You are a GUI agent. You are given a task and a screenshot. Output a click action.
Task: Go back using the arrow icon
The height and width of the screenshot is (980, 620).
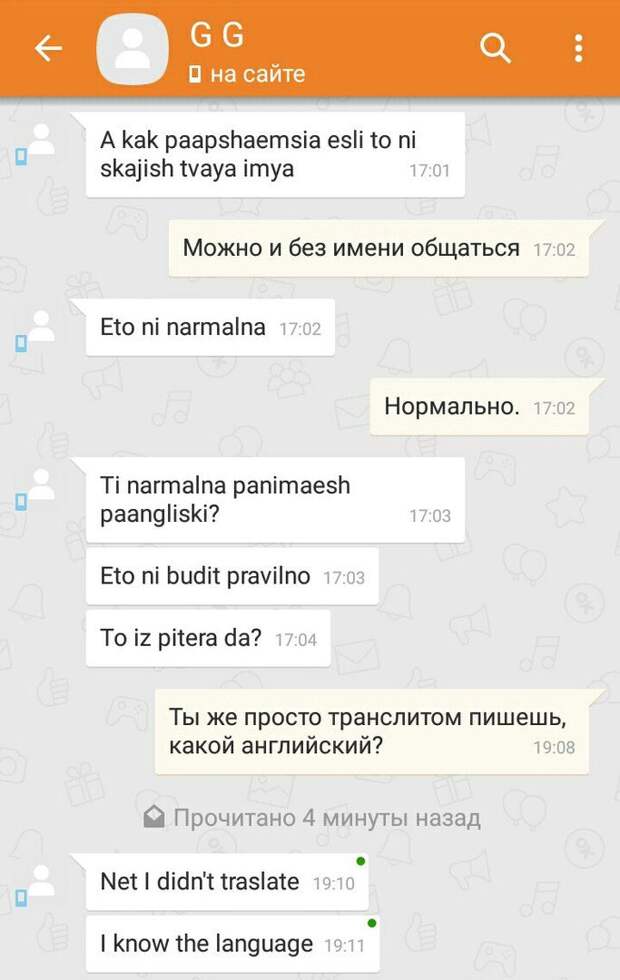[47, 49]
